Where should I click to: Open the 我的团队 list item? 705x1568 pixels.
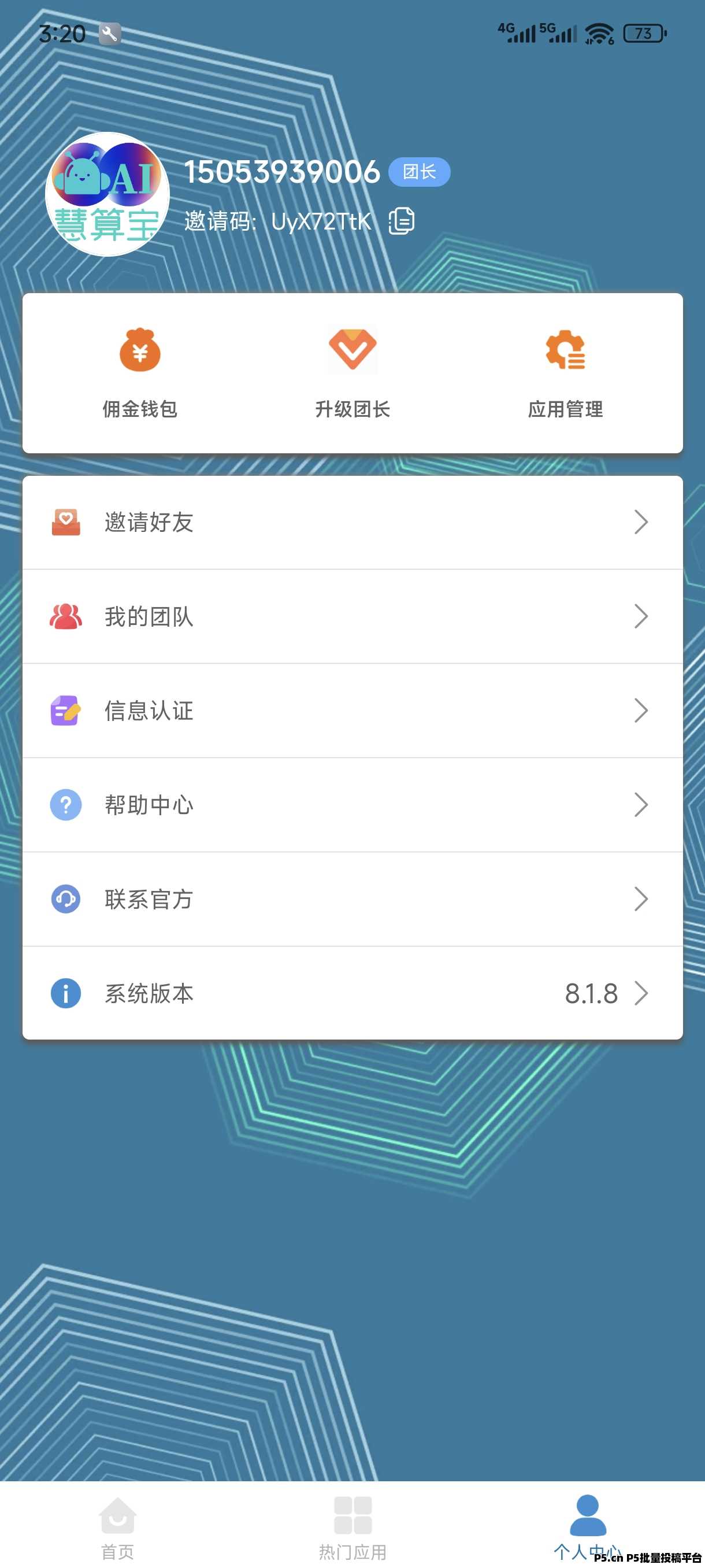click(353, 616)
